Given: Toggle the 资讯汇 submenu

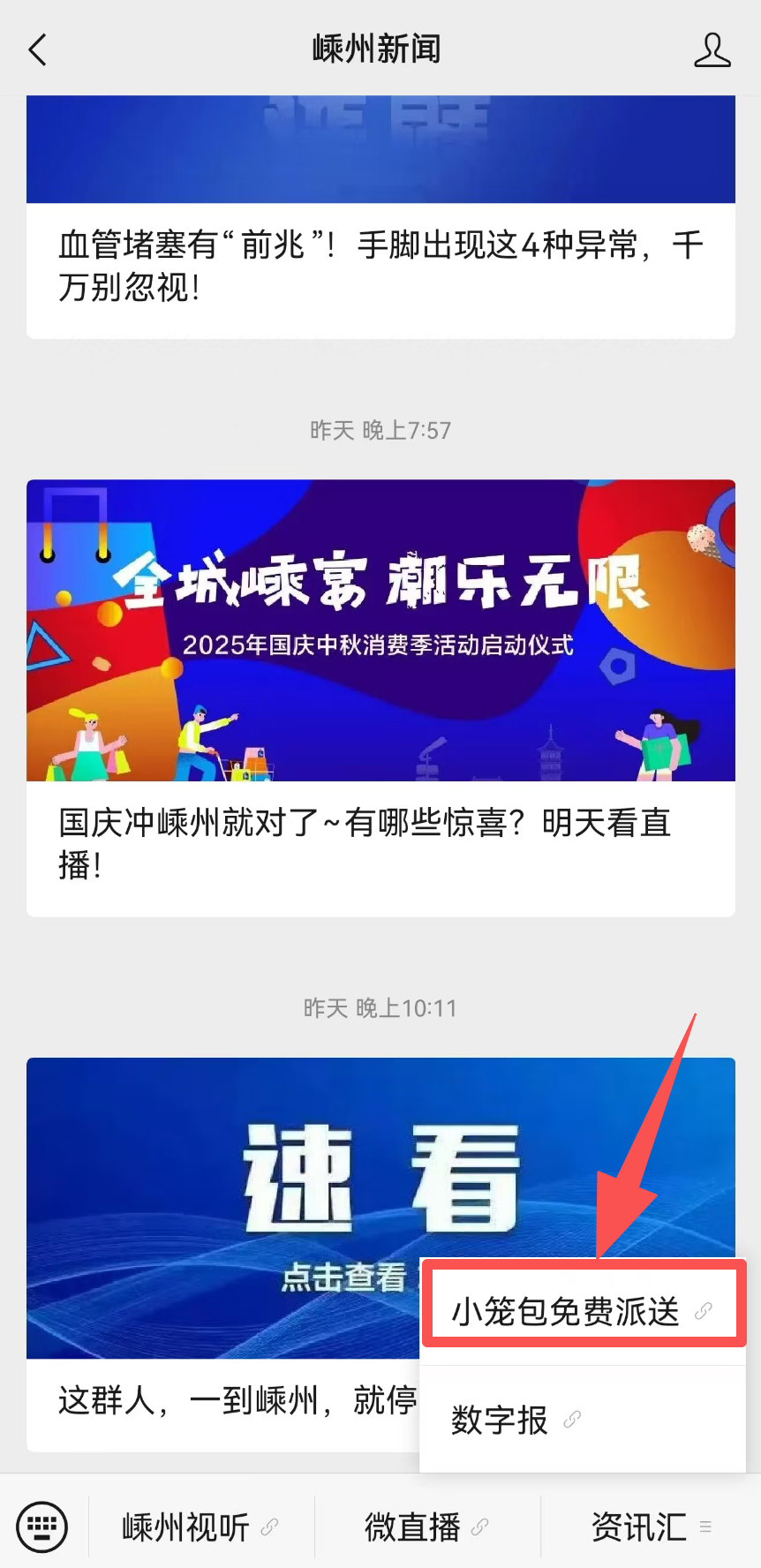Looking at the screenshot, I should (651, 1527).
